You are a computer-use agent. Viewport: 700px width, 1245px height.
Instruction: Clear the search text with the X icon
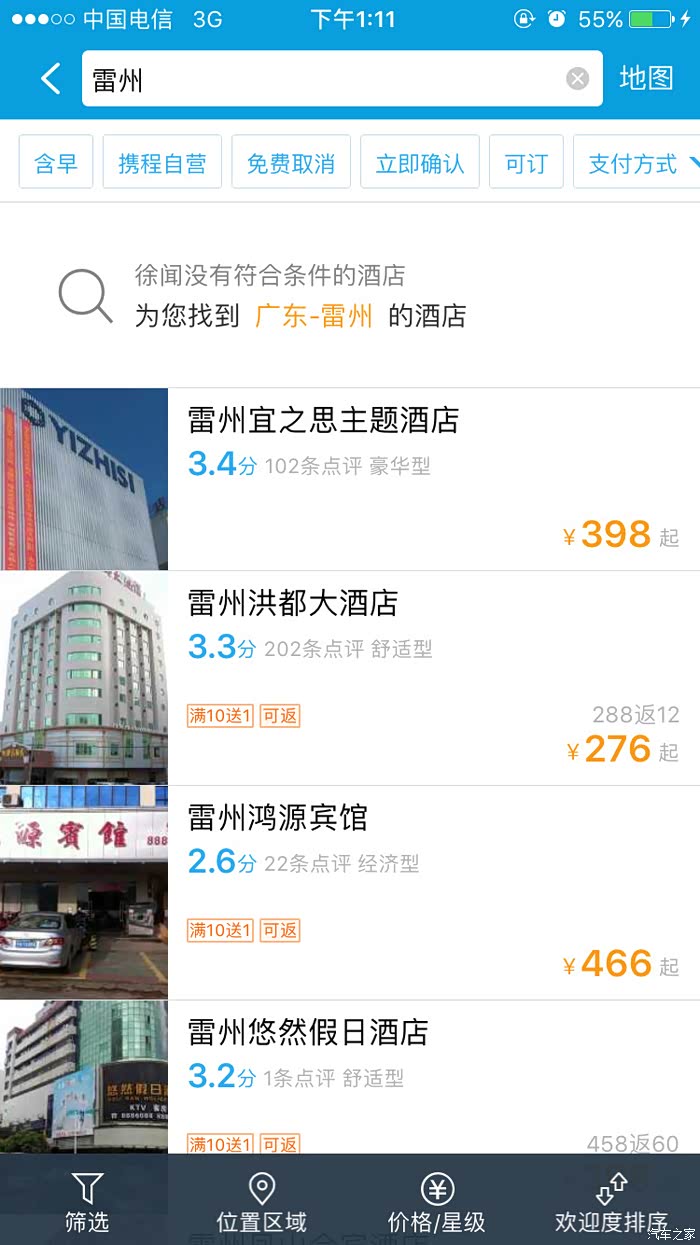pyautogui.click(x=578, y=79)
